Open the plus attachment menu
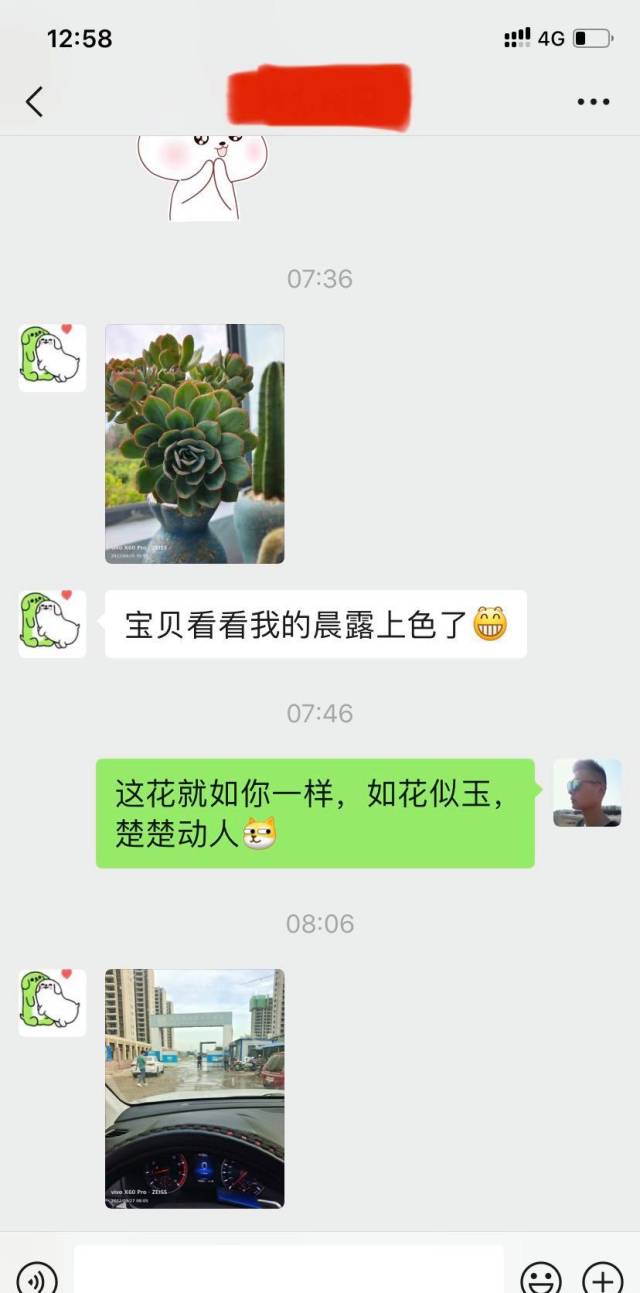Screen dimensions: 640x1293 [x=603, y=1277]
